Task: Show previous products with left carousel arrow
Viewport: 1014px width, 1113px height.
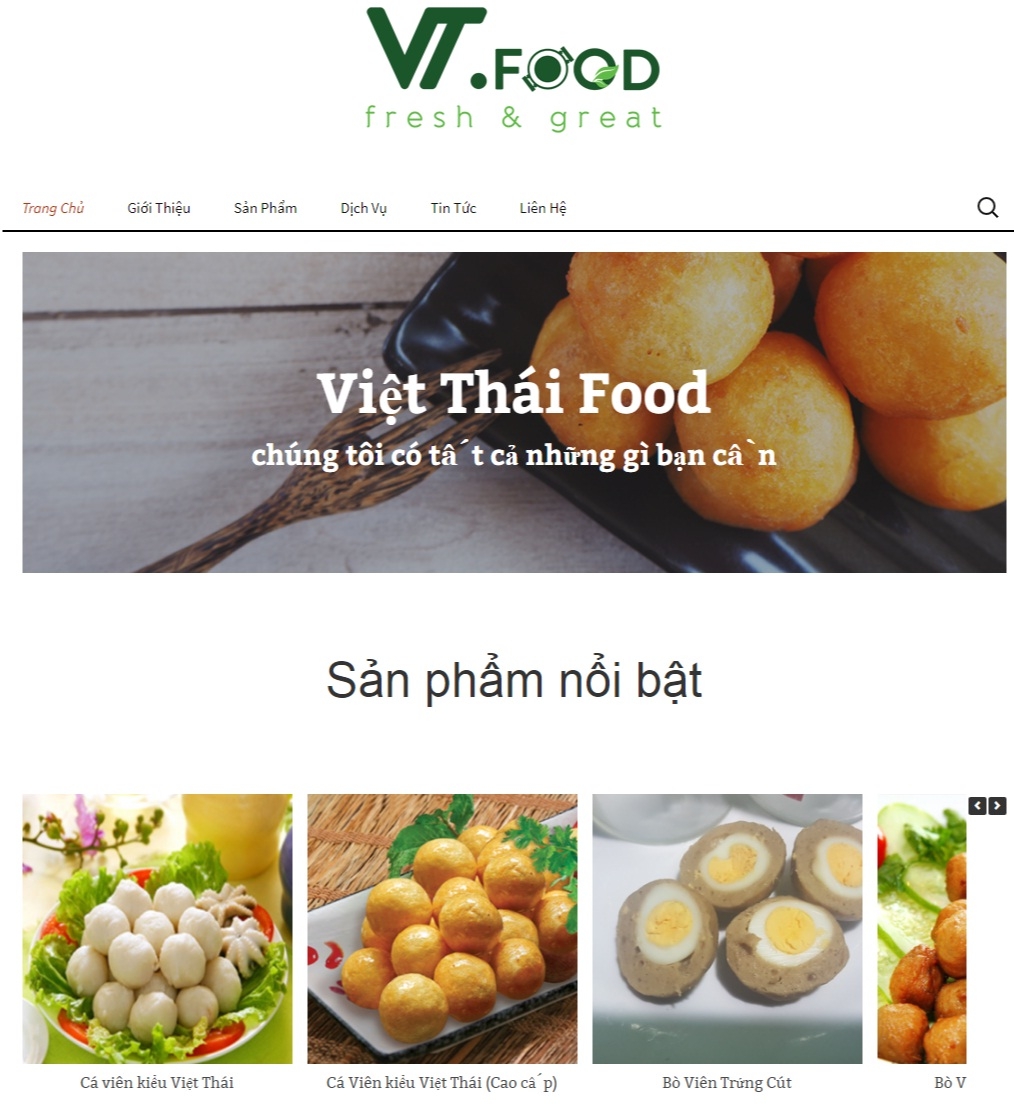Action: [977, 806]
